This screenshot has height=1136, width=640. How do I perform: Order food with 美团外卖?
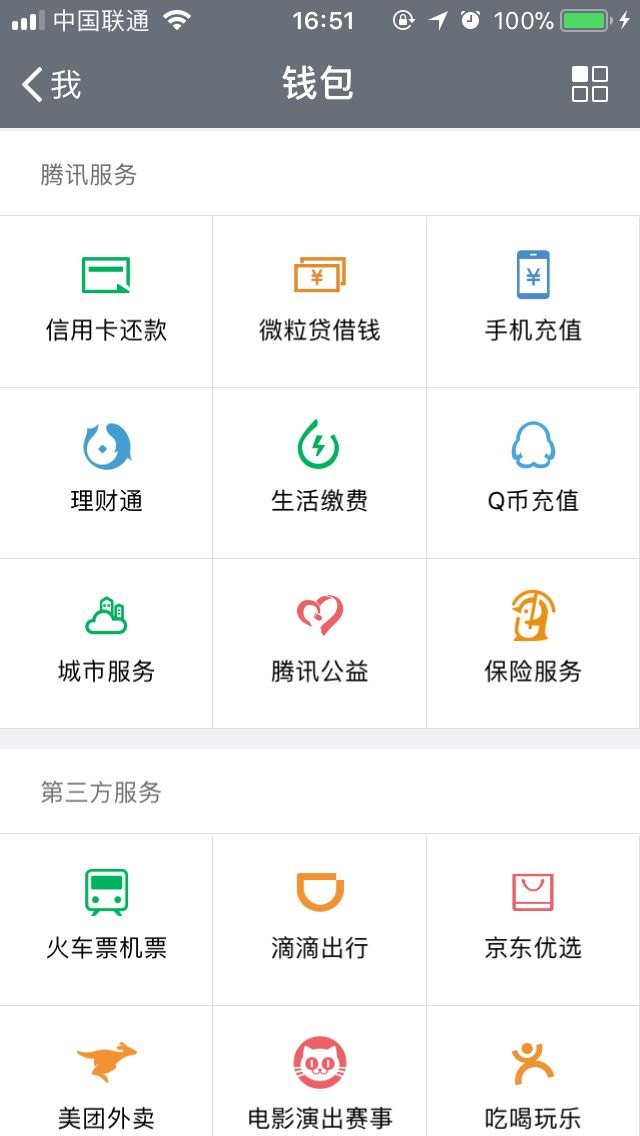(x=107, y=1072)
